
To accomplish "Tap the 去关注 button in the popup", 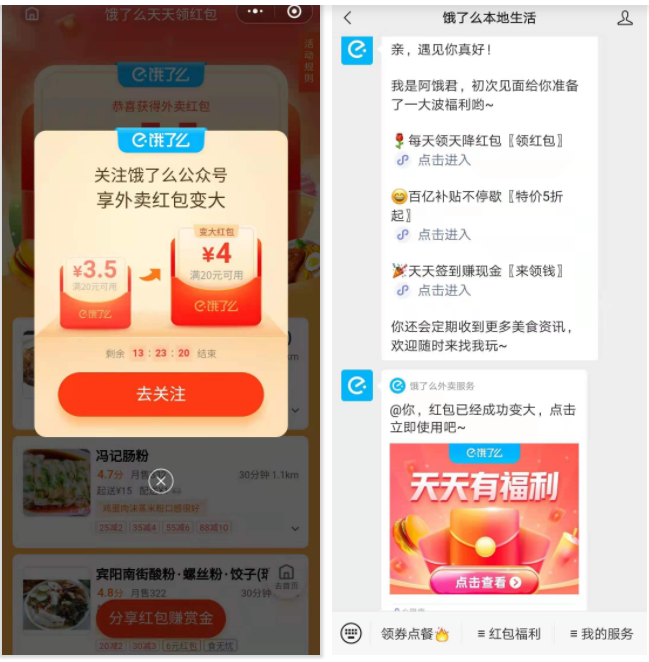I will [160, 394].
